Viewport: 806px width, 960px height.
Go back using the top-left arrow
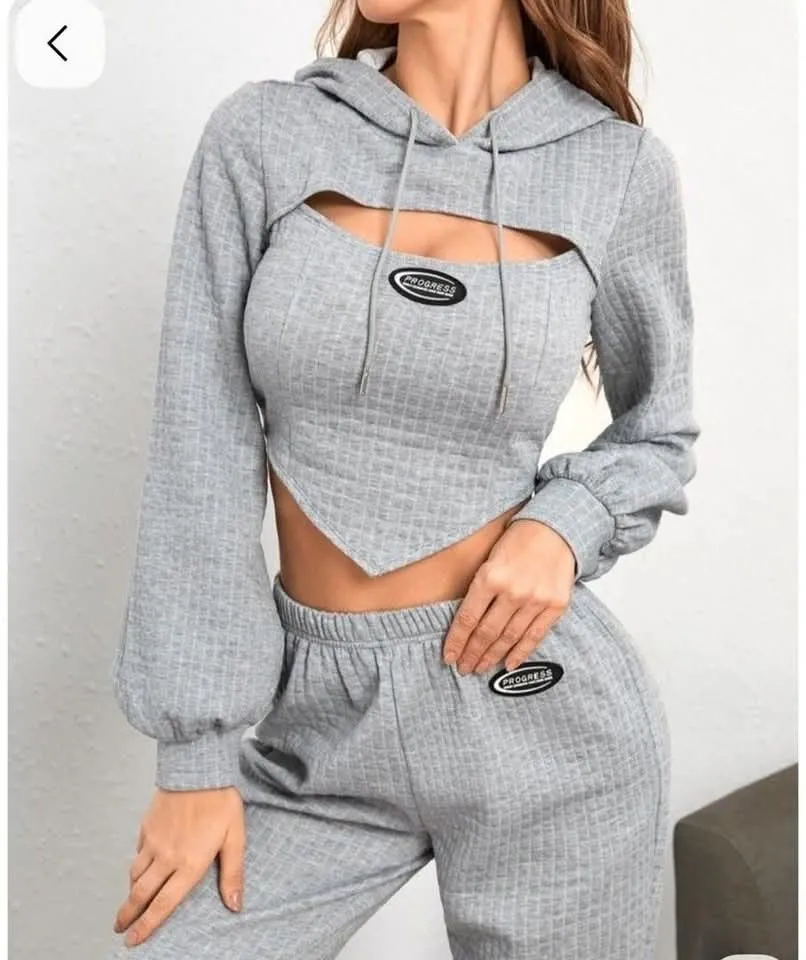point(59,43)
